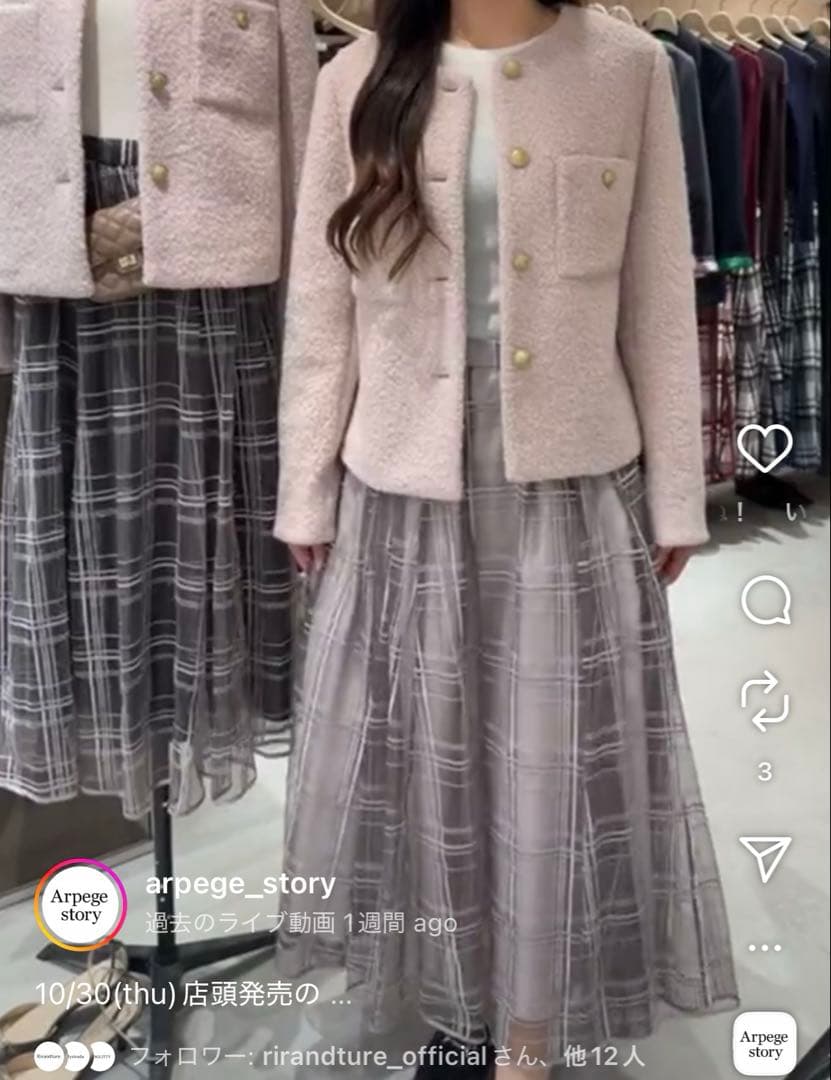The image size is (831, 1080).
Task: Open the arpege_story username
Action: tap(240, 884)
